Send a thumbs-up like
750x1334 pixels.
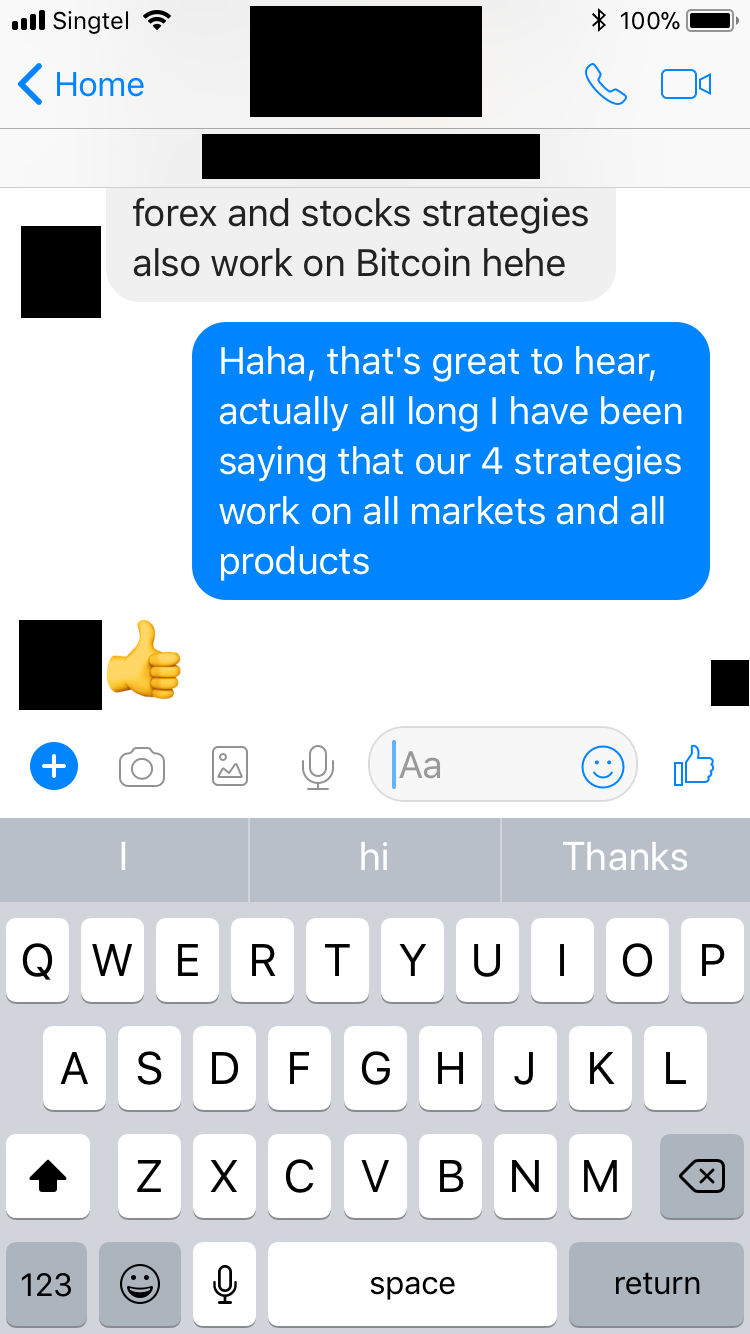coord(694,767)
